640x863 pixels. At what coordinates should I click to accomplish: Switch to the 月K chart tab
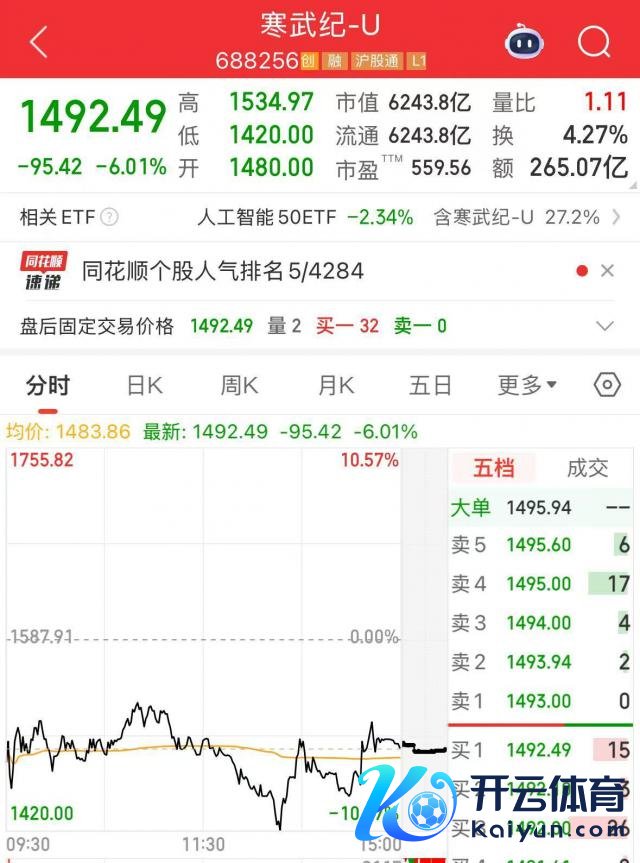coord(335,385)
